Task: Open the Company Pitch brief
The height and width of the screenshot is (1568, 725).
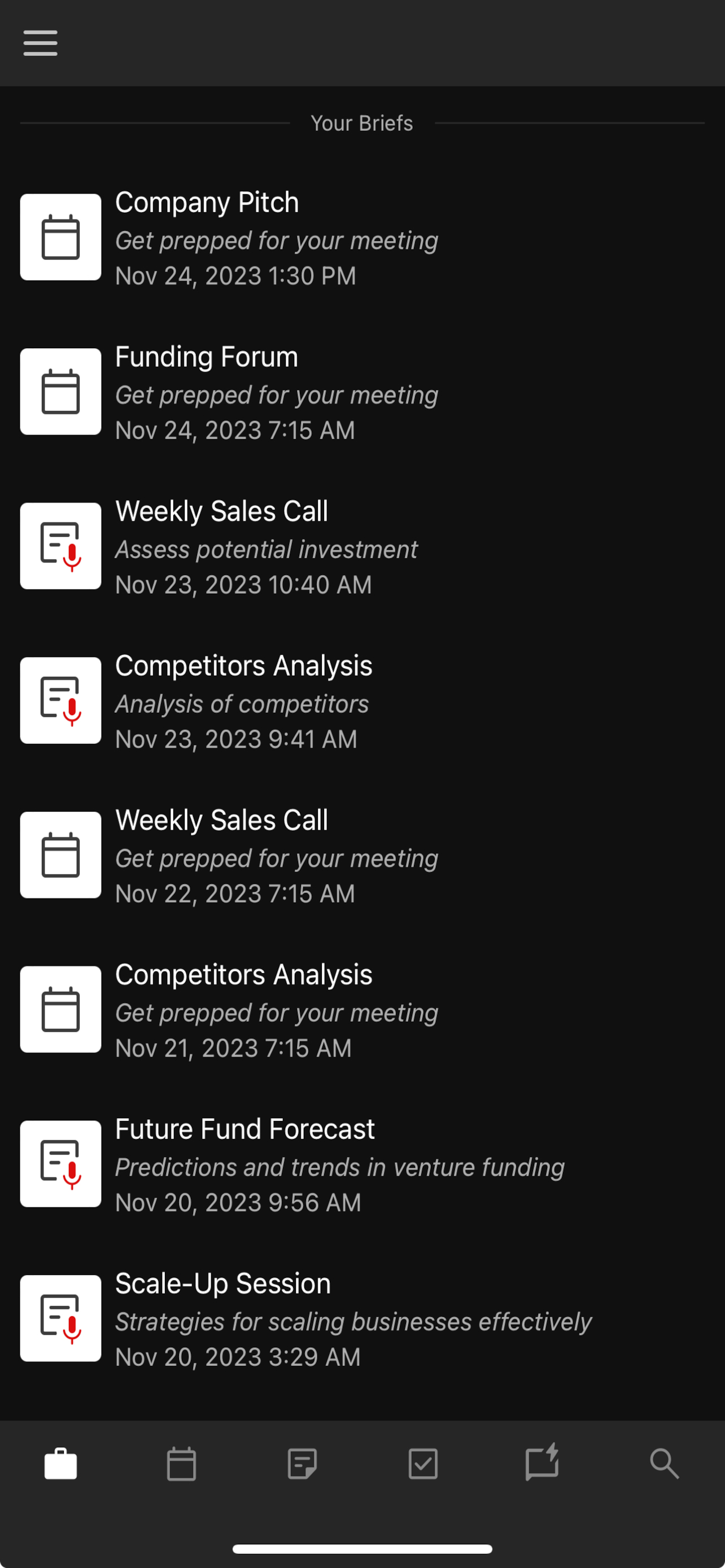Action: click(362, 238)
